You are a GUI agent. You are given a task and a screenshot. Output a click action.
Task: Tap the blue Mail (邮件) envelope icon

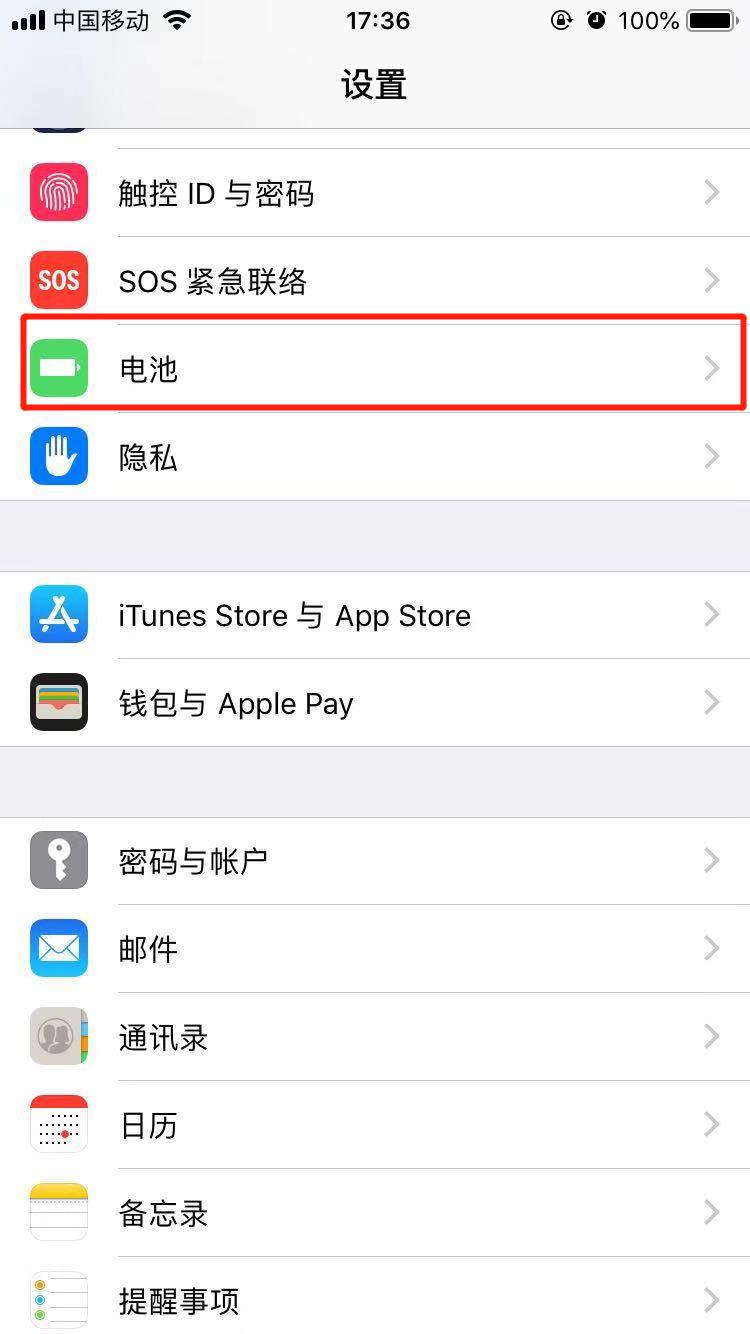tap(58, 948)
